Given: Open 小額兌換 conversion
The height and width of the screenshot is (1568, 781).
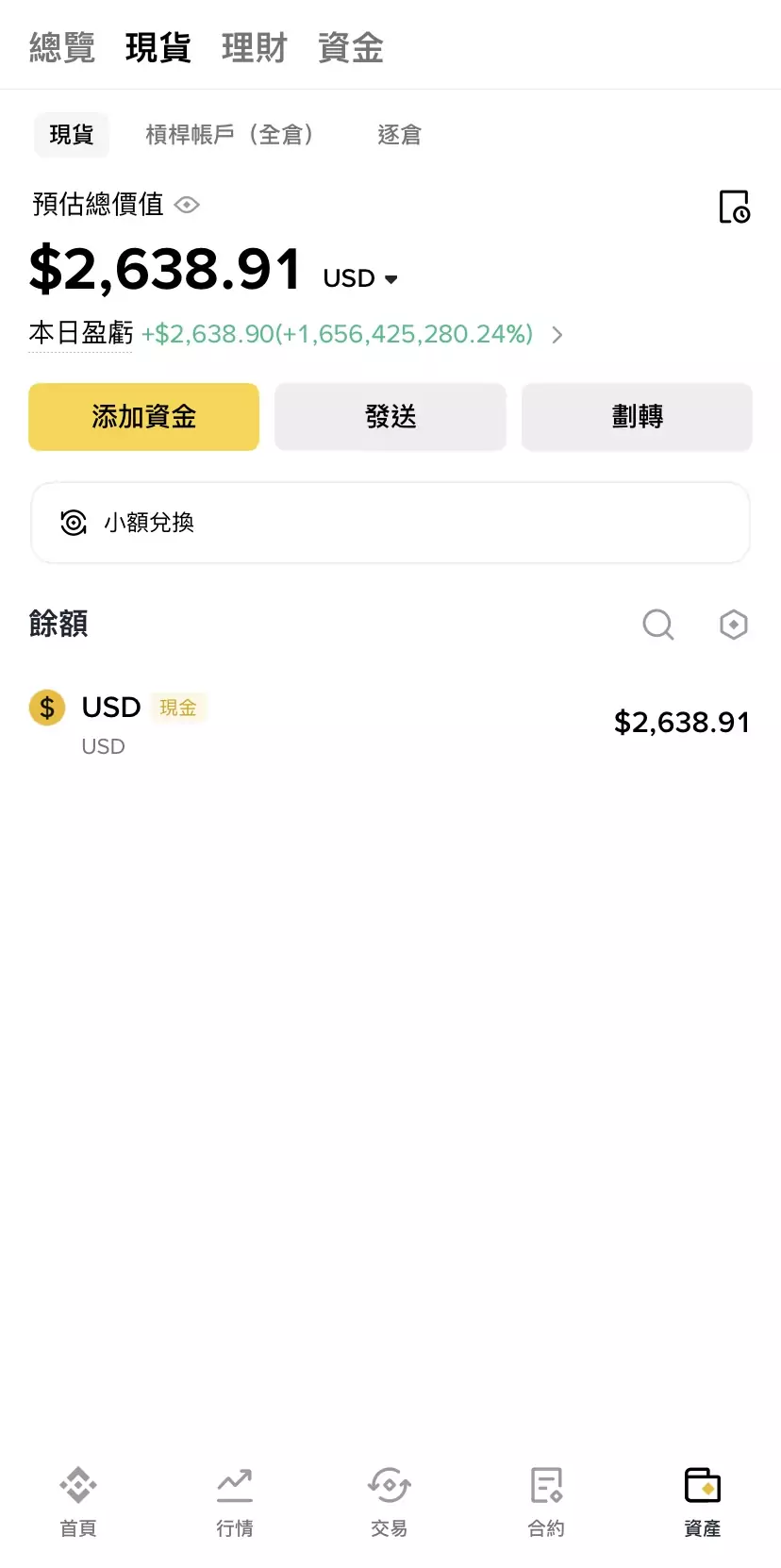Looking at the screenshot, I should tap(390, 523).
